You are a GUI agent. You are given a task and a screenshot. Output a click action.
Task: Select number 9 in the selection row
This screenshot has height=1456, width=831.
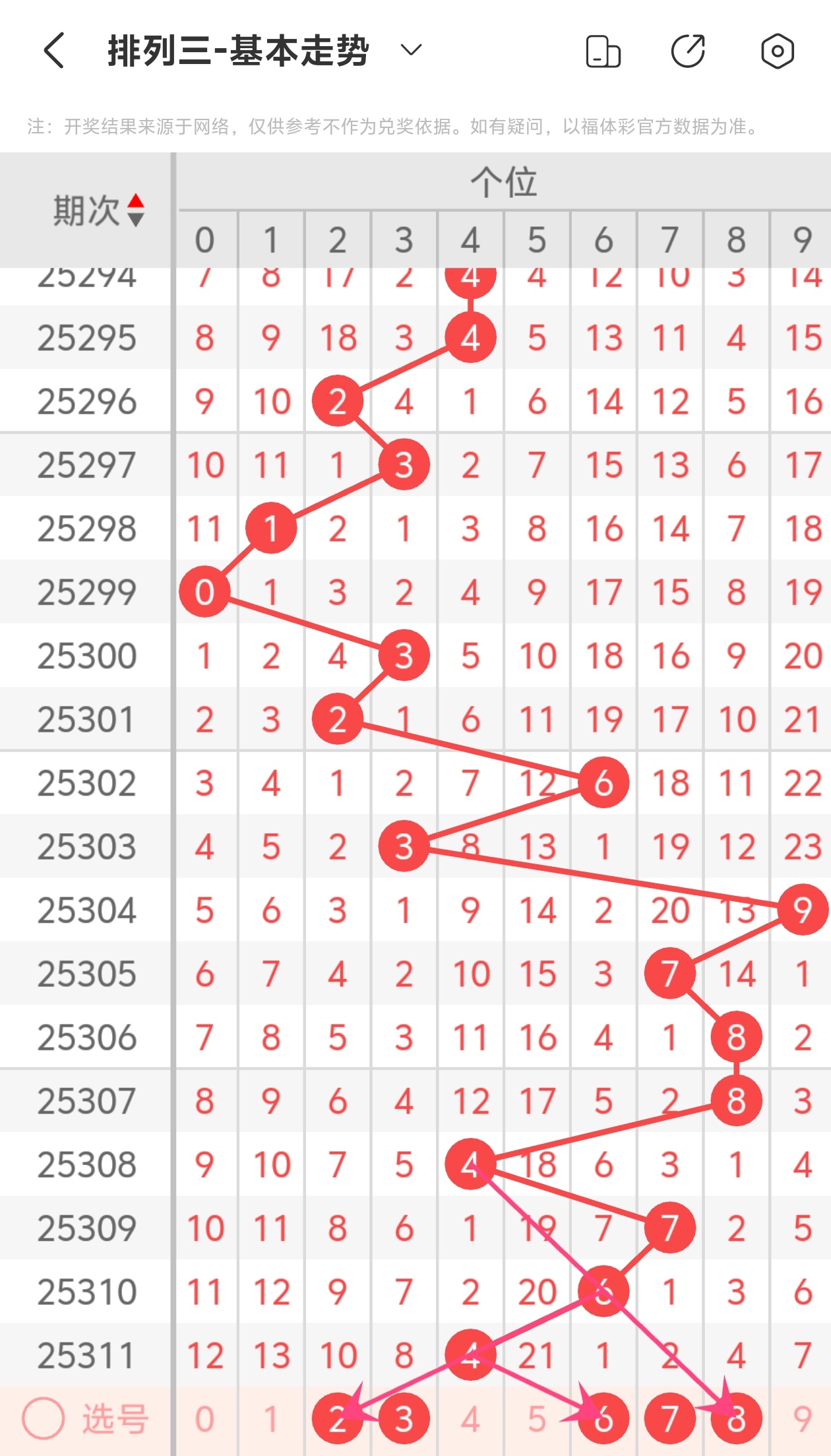pos(802,1418)
